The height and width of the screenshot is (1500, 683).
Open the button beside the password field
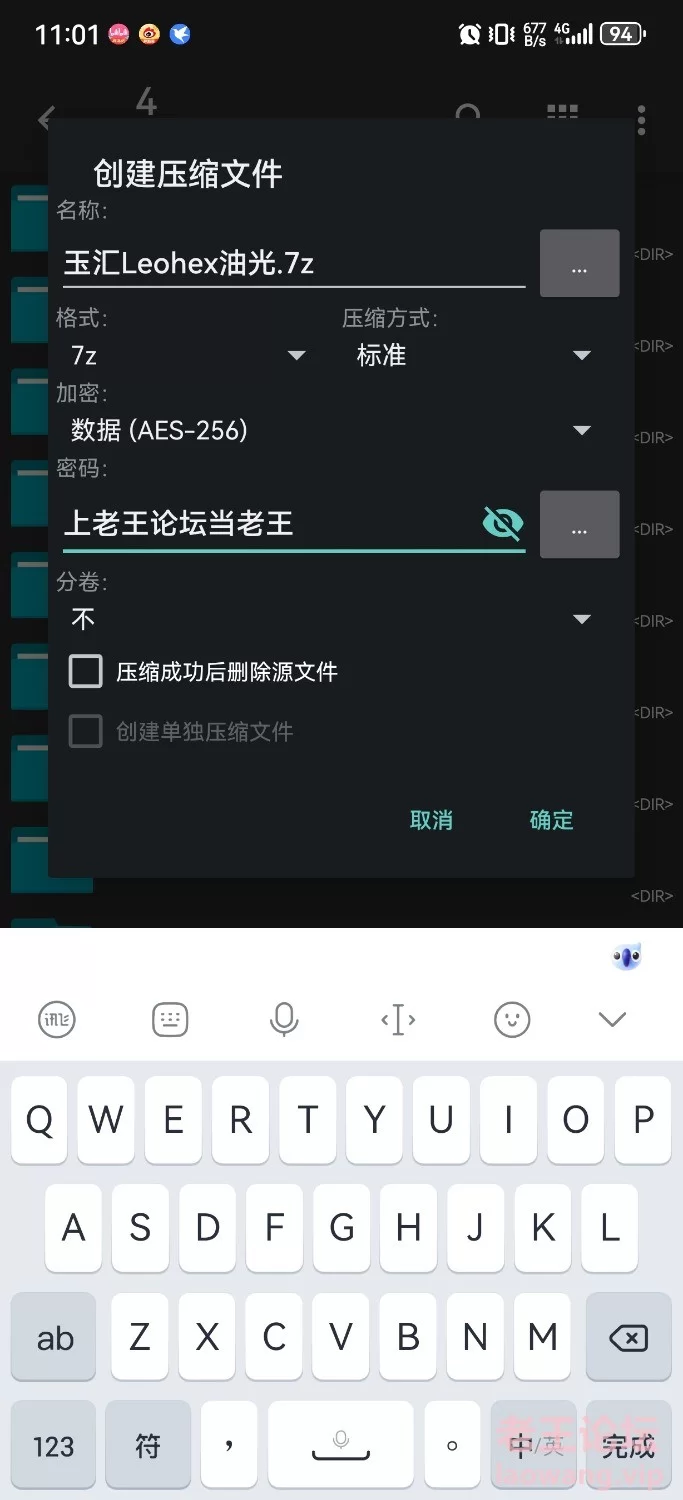click(x=579, y=525)
